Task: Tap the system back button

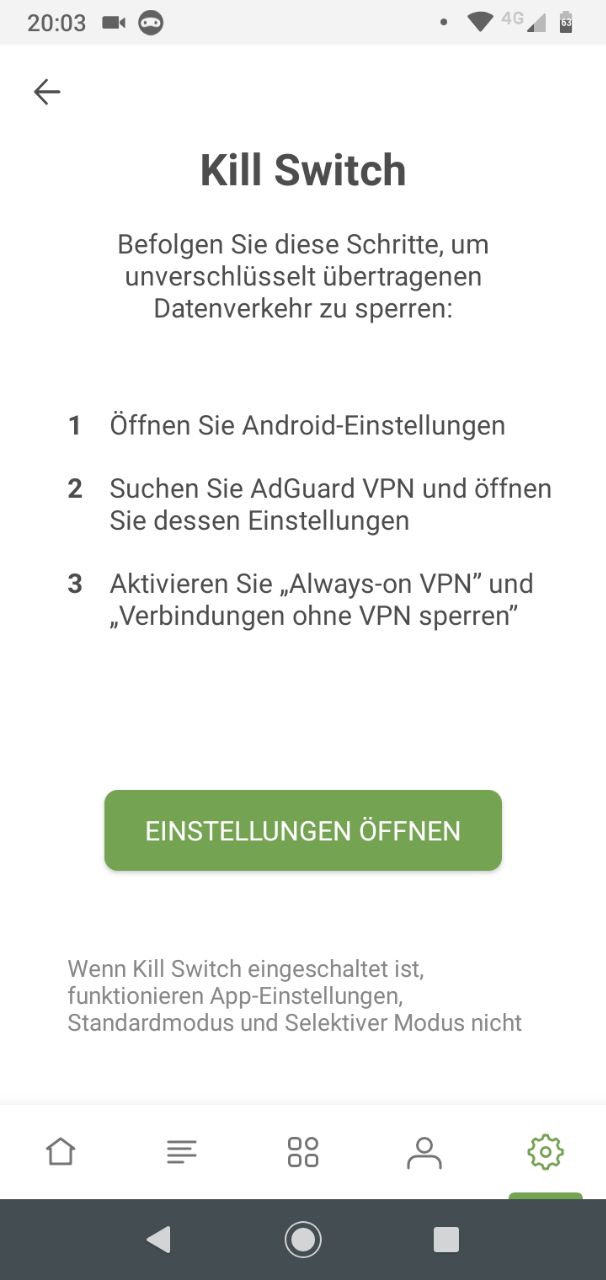Action: click(x=158, y=1240)
